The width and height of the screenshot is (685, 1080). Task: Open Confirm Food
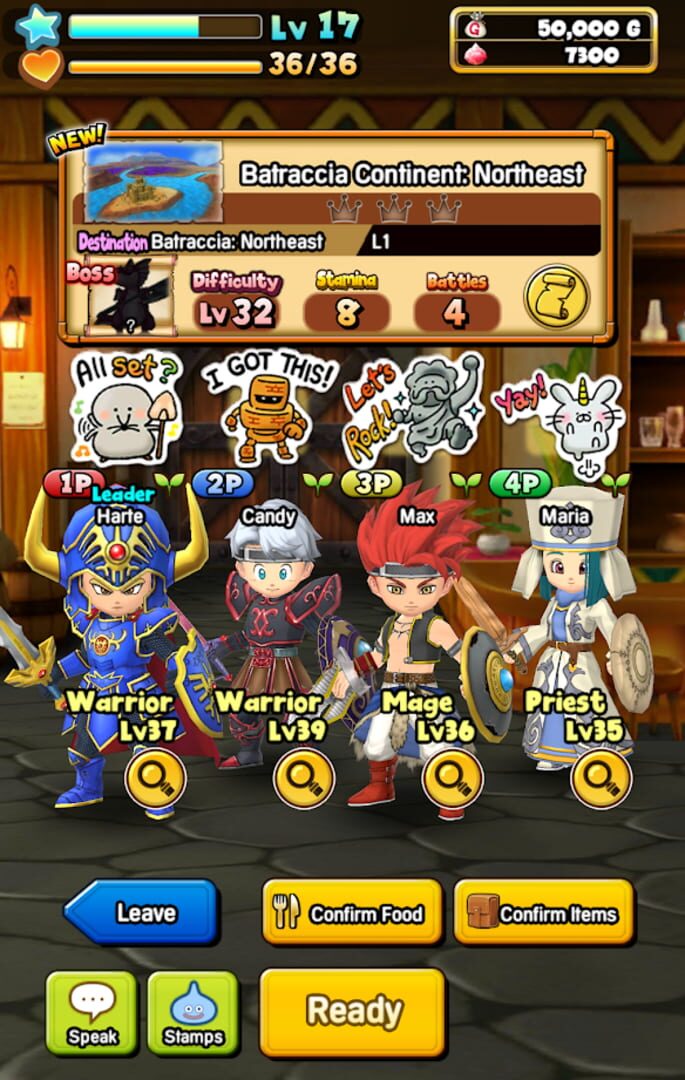point(351,912)
